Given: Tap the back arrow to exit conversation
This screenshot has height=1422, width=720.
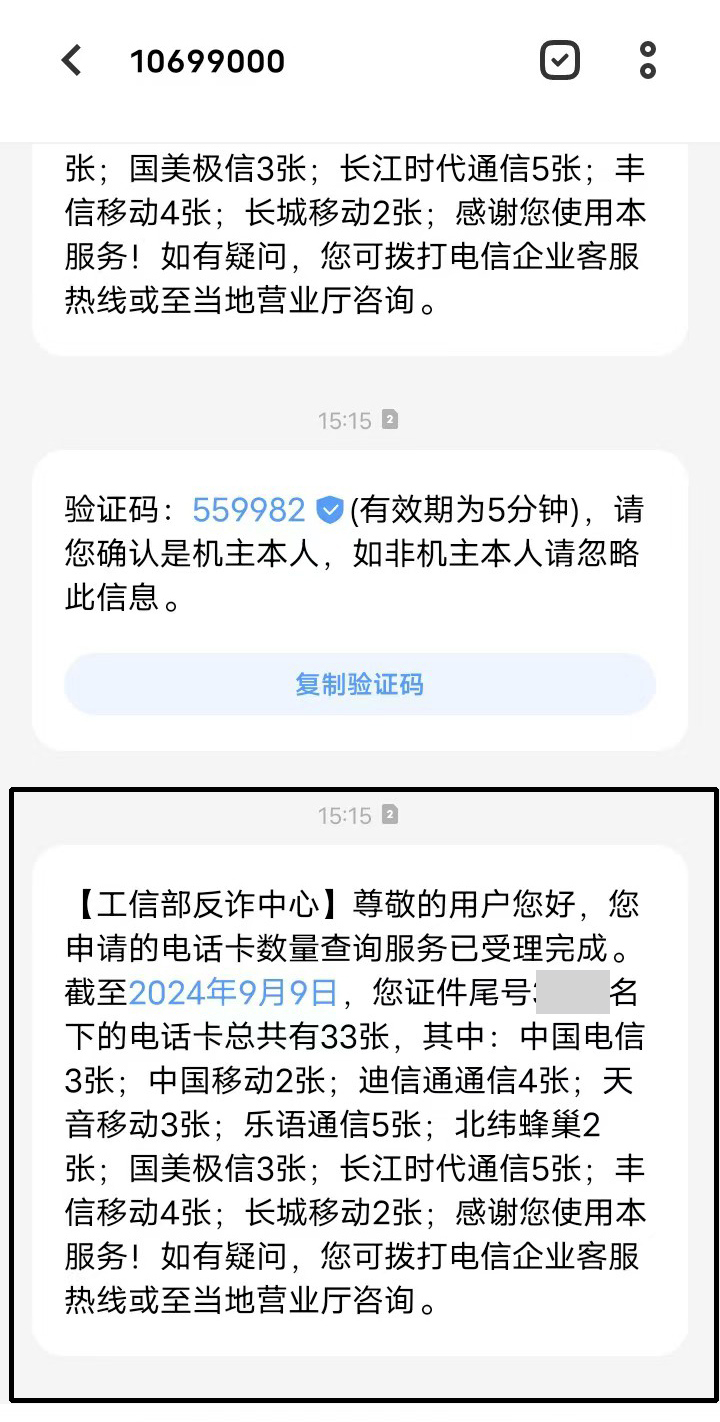Looking at the screenshot, I should coord(70,59).
